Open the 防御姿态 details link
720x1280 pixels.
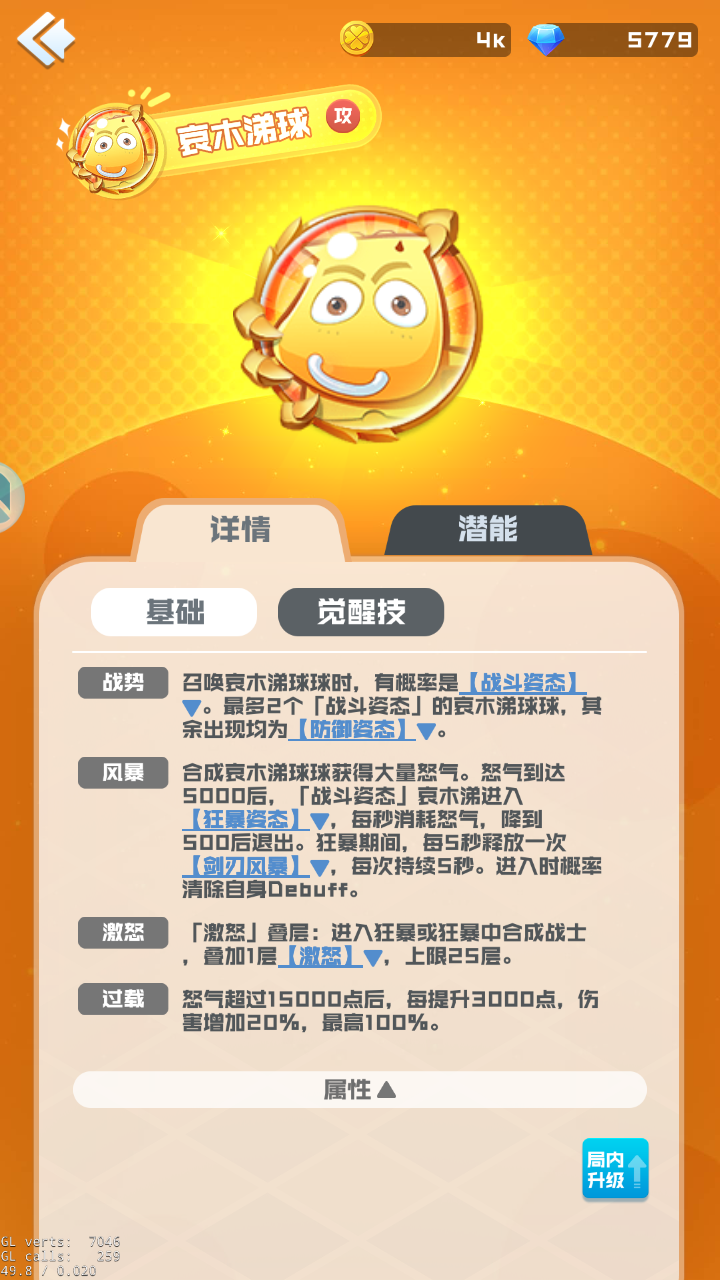(352, 730)
